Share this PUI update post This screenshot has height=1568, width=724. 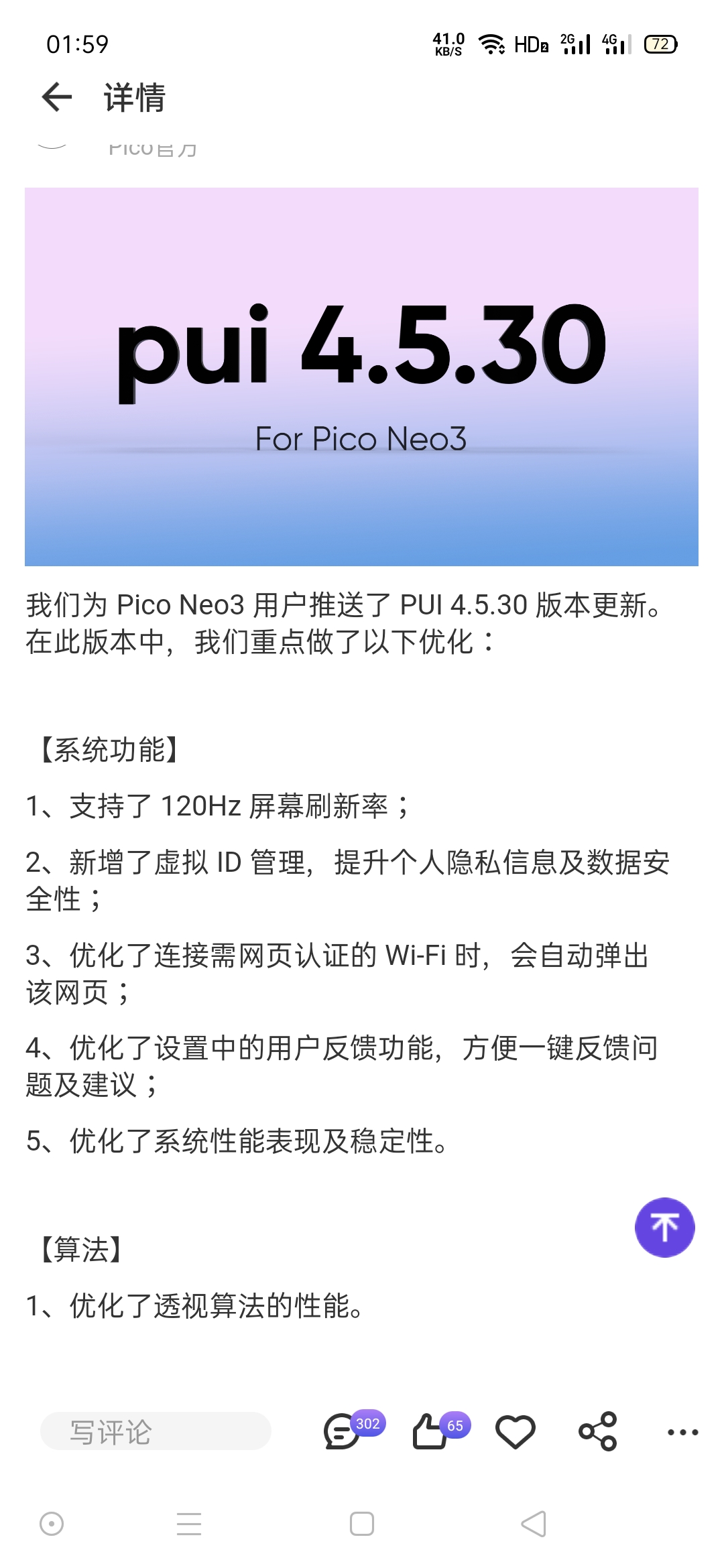click(597, 1432)
